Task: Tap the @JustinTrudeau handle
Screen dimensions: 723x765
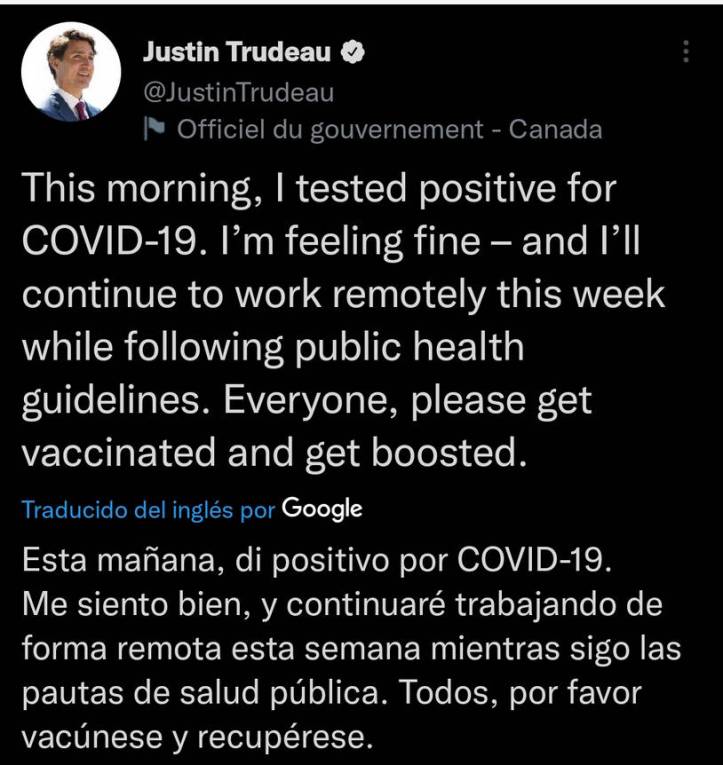Action: pyautogui.click(x=238, y=93)
